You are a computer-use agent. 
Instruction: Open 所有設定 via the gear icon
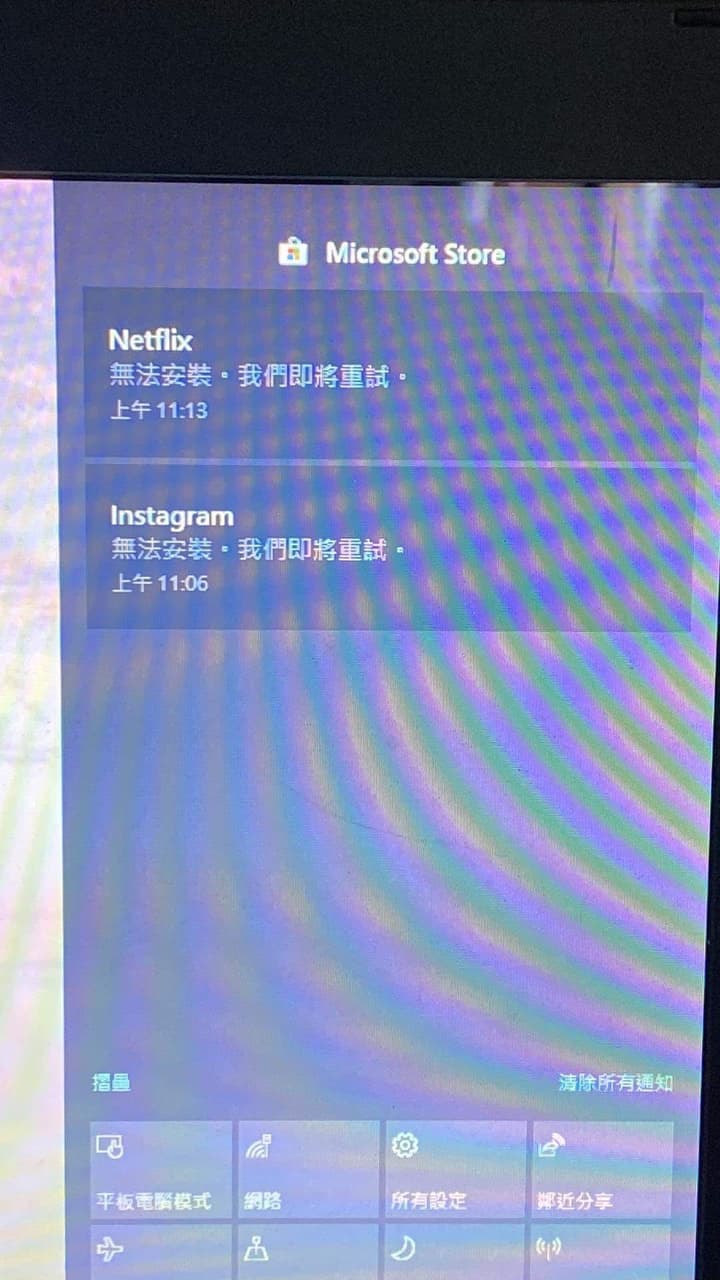click(x=404, y=1146)
